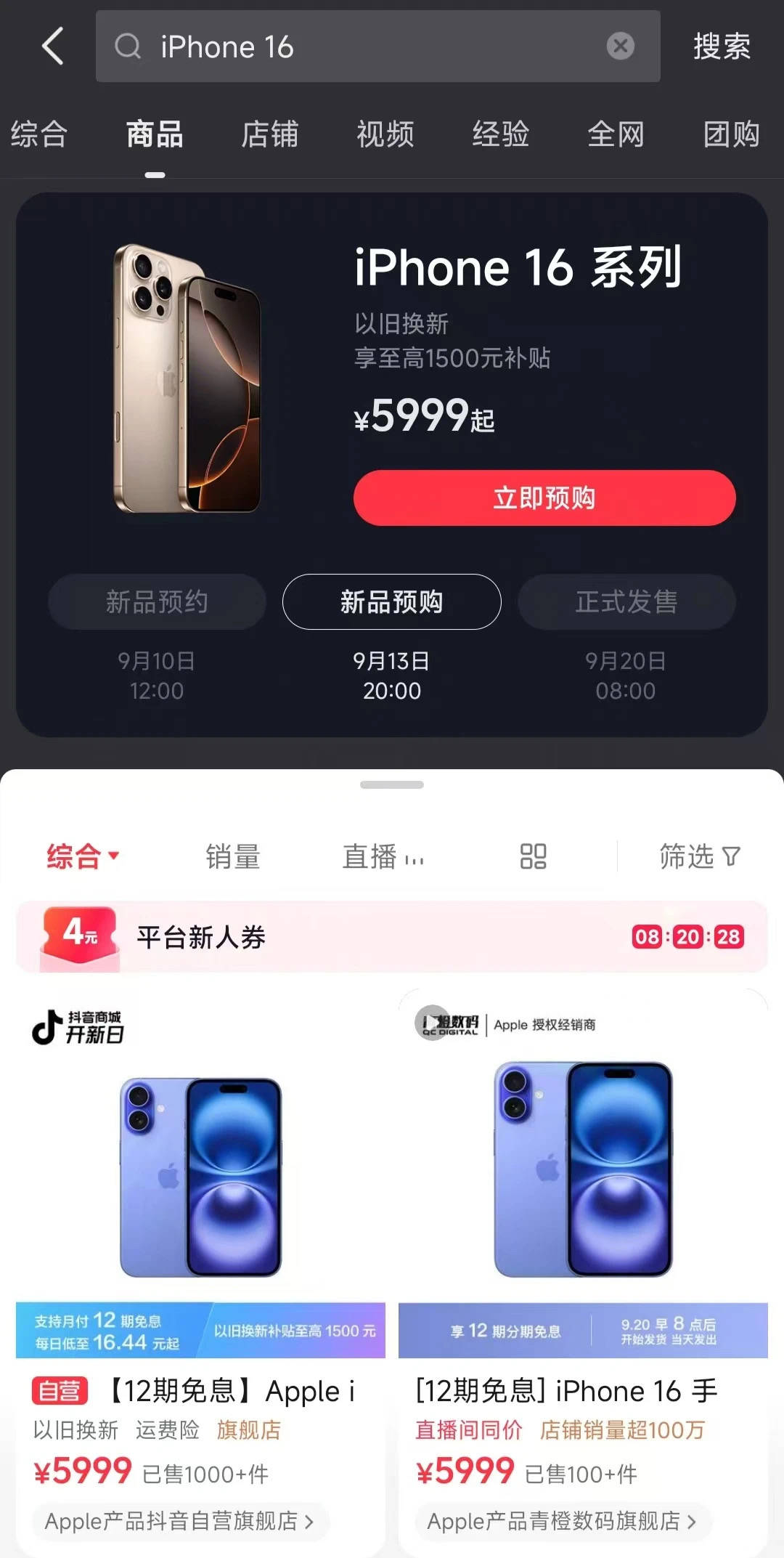Clear the search text
The image size is (784, 1558).
620,46
